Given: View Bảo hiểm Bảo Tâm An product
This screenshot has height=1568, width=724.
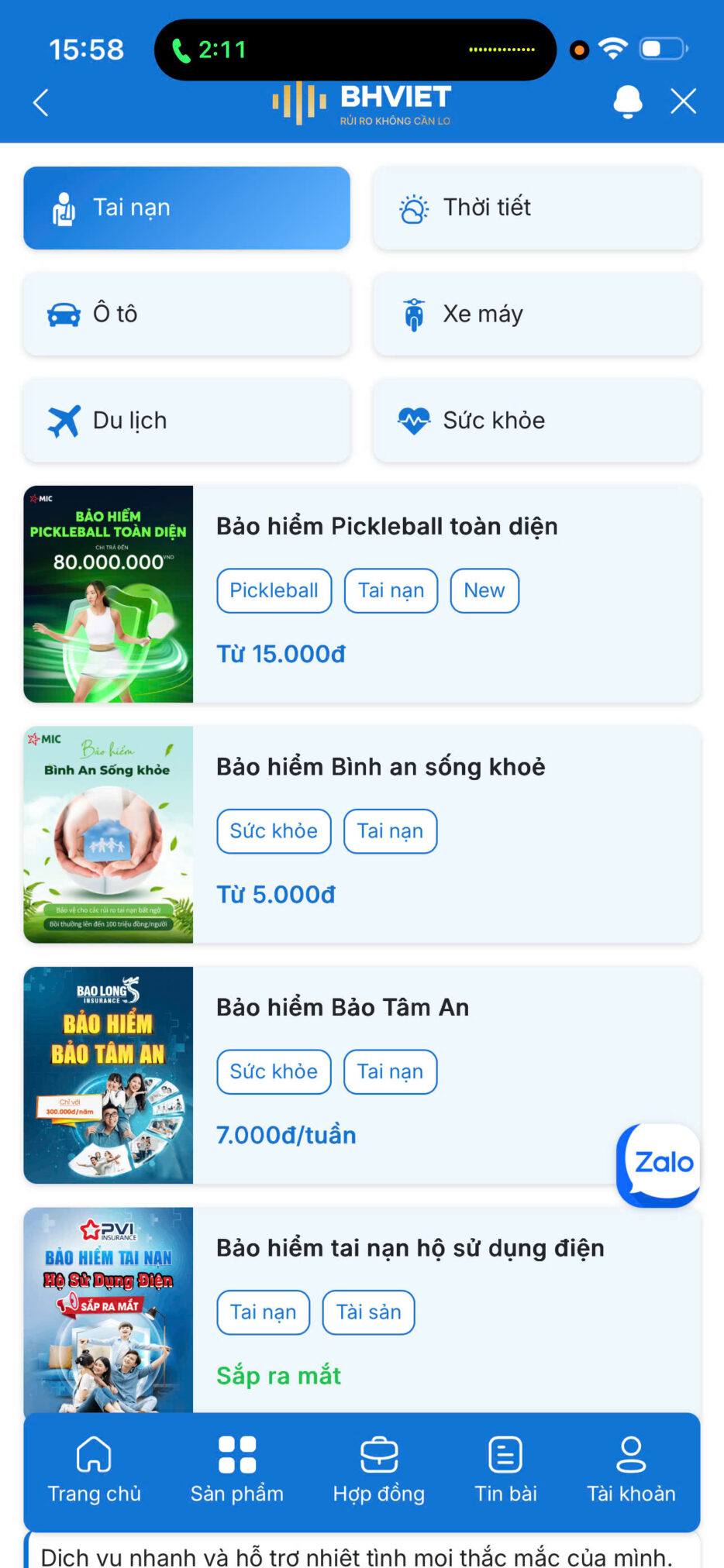Looking at the screenshot, I should tap(343, 1007).
